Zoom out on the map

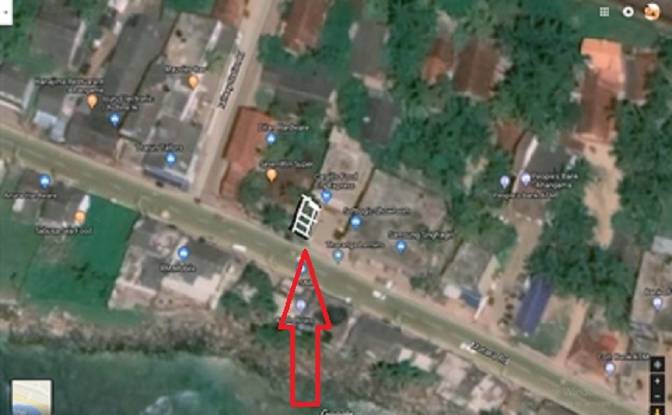(x=658, y=397)
